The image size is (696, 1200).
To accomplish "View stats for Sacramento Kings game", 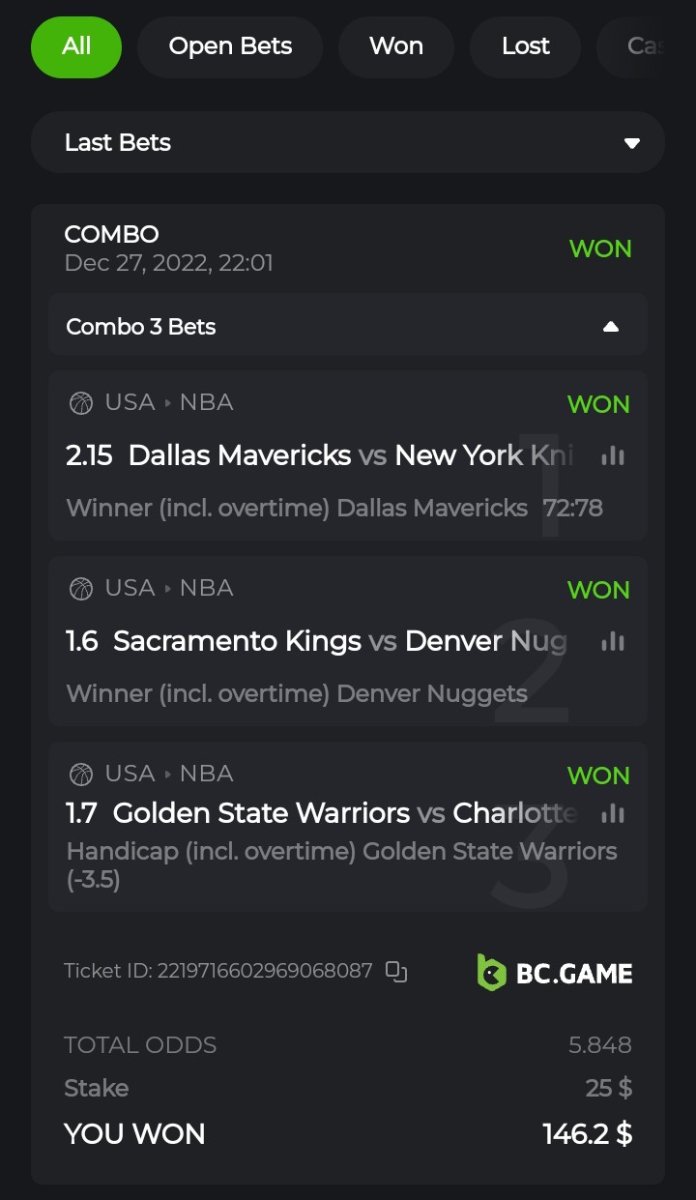I will (613, 642).
